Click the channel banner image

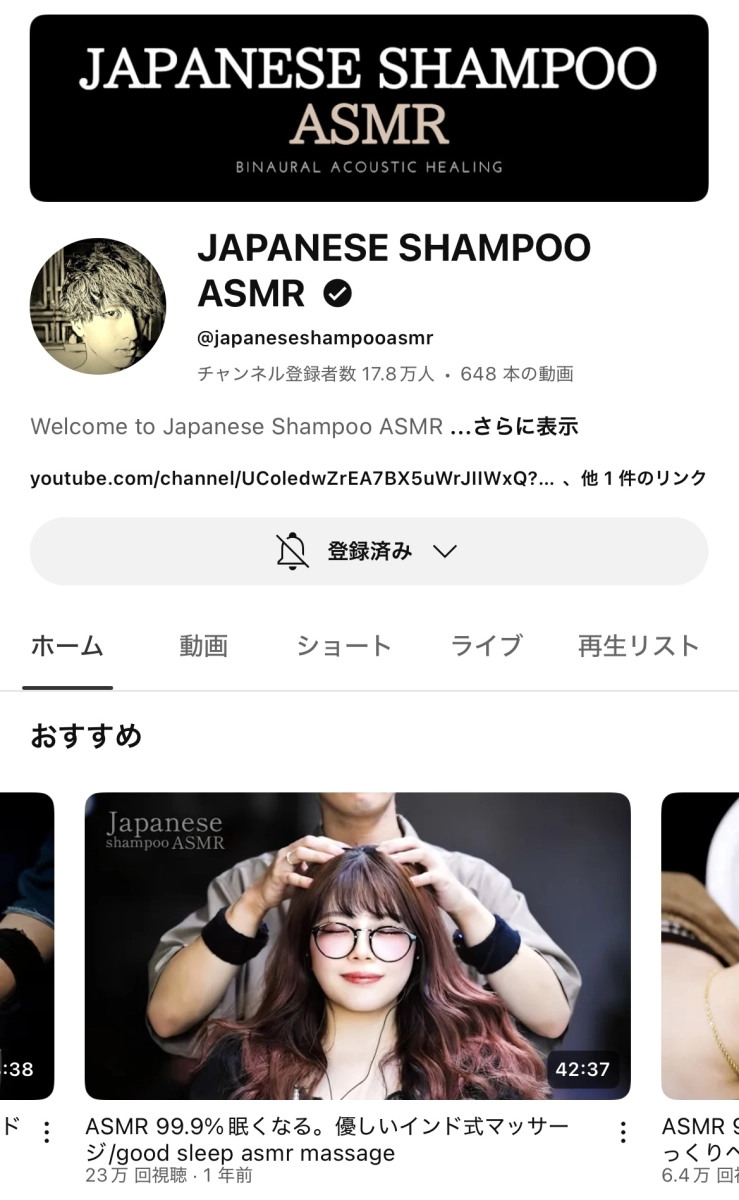pos(369,107)
